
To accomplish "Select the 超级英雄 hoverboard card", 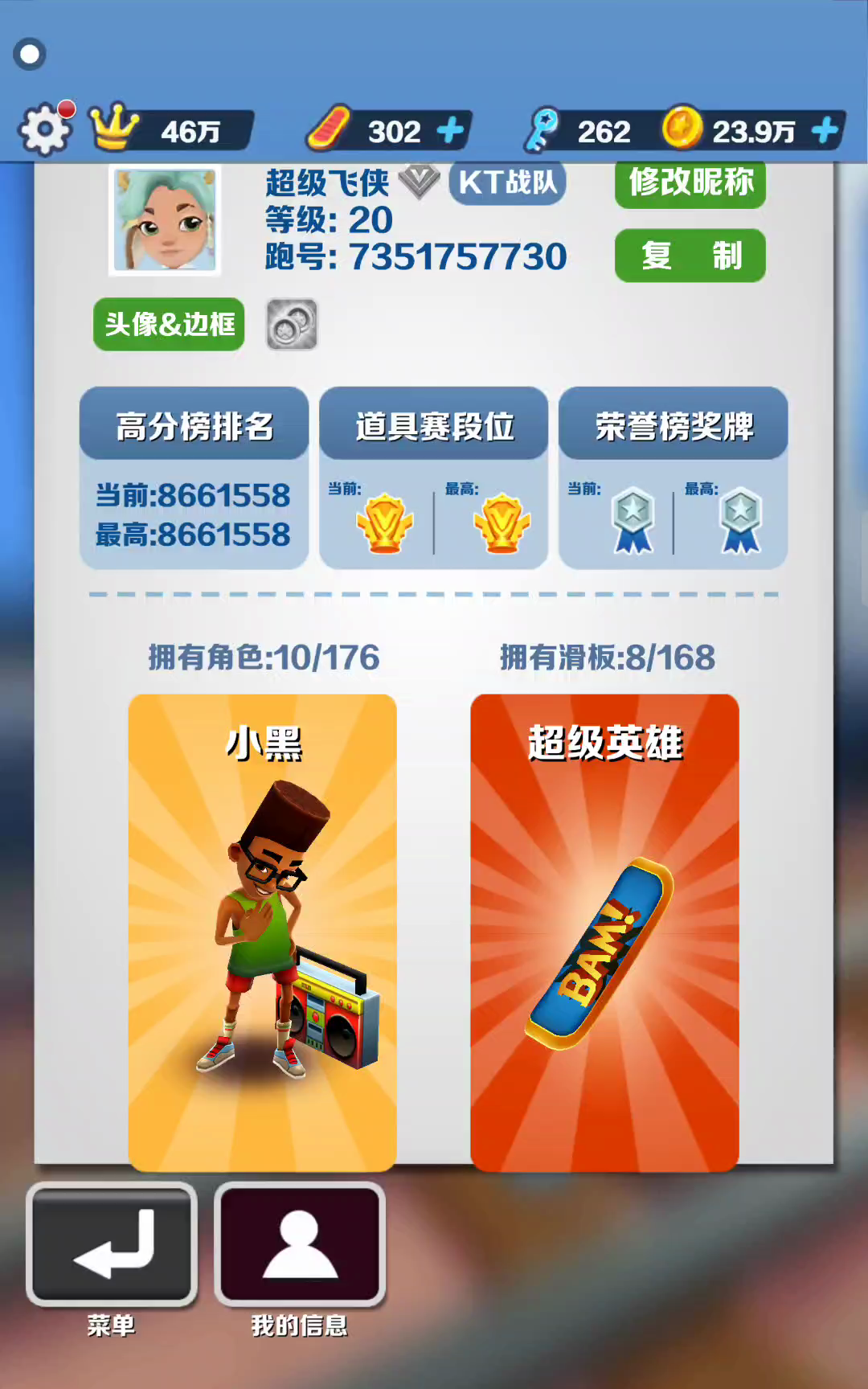I will tap(604, 932).
